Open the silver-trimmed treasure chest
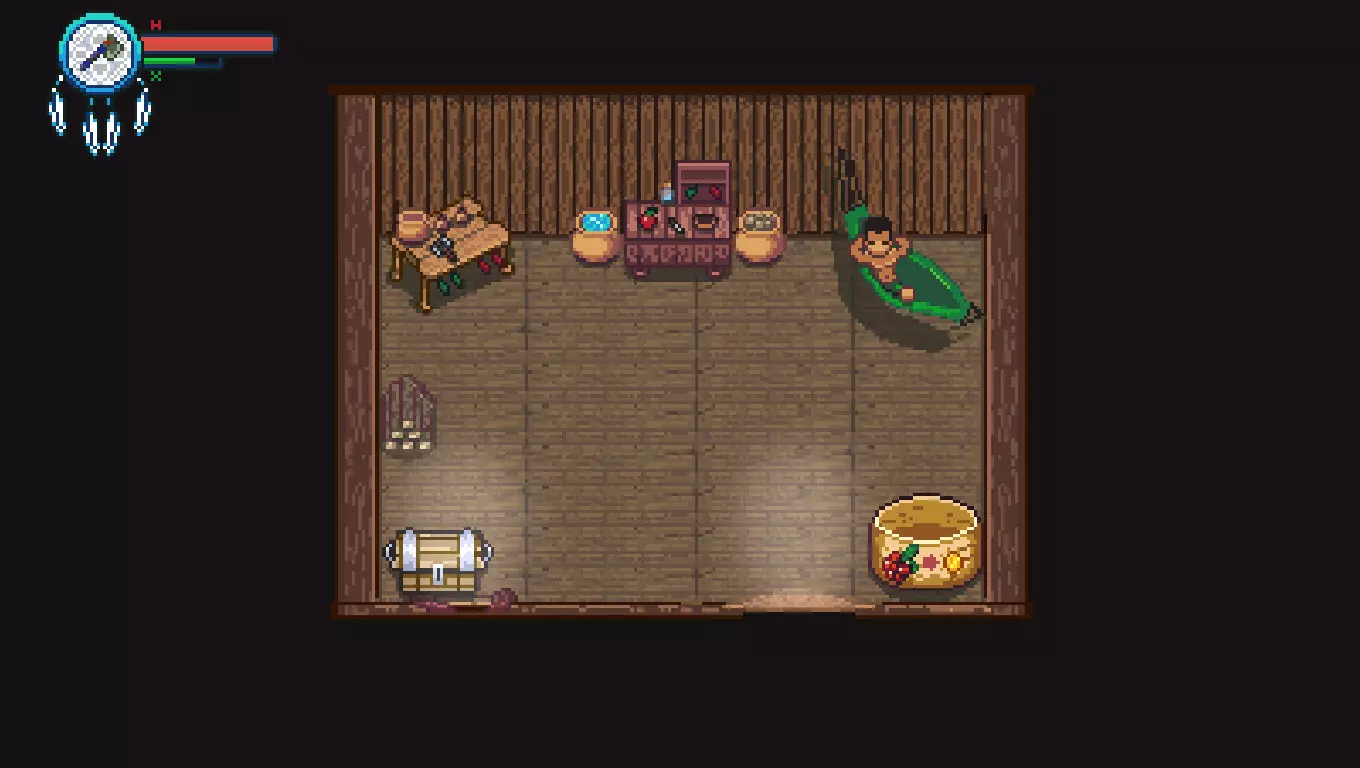The height and width of the screenshot is (768, 1360). click(438, 562)
